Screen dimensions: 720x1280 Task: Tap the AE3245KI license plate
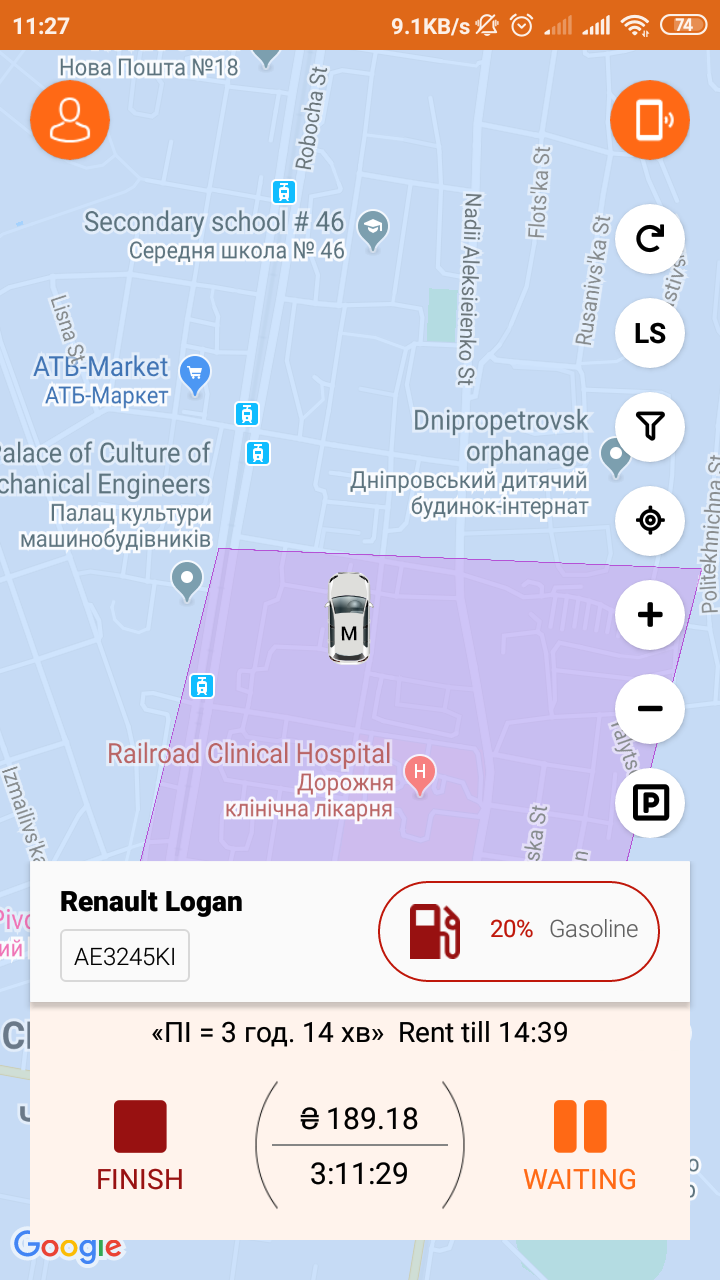(x=125, y=957)
